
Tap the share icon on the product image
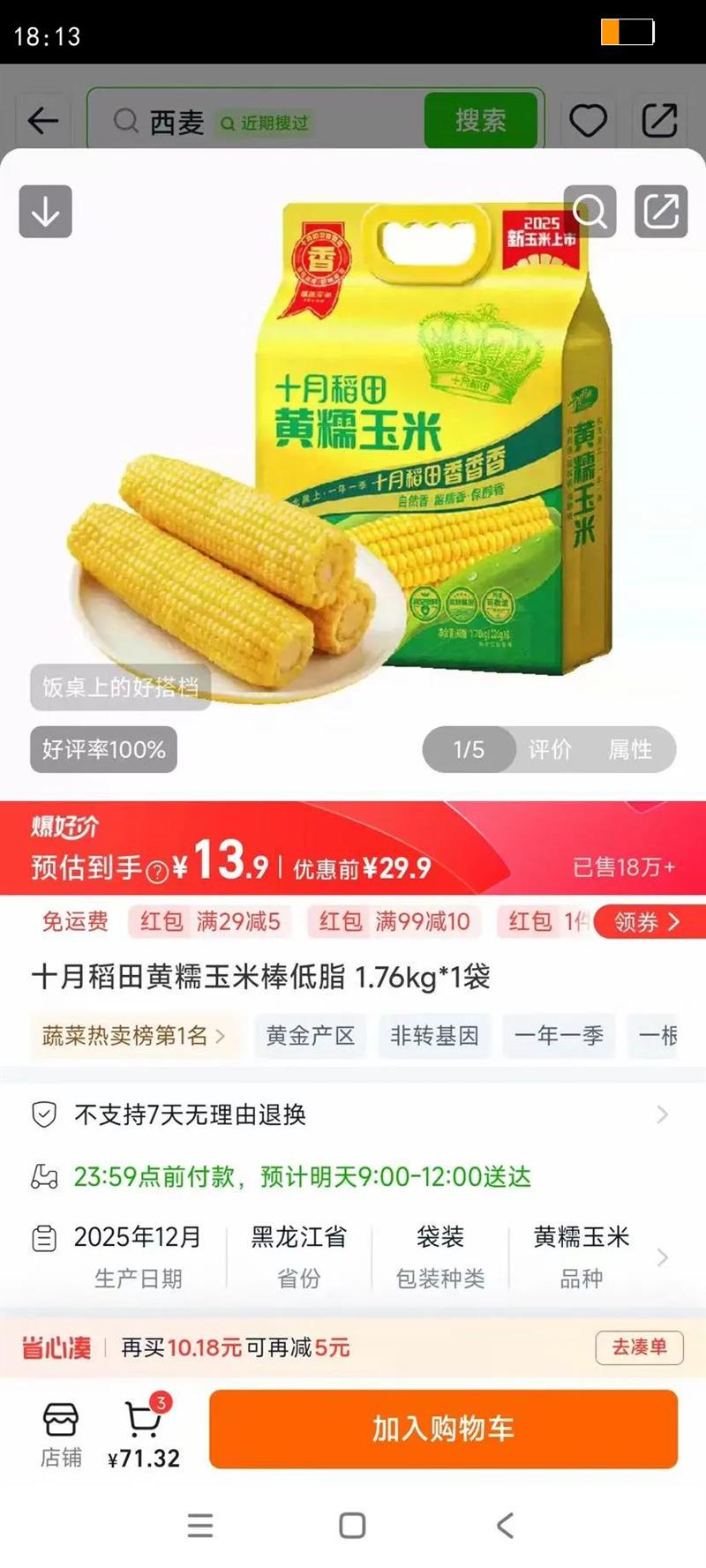click(x=658, y=212)
